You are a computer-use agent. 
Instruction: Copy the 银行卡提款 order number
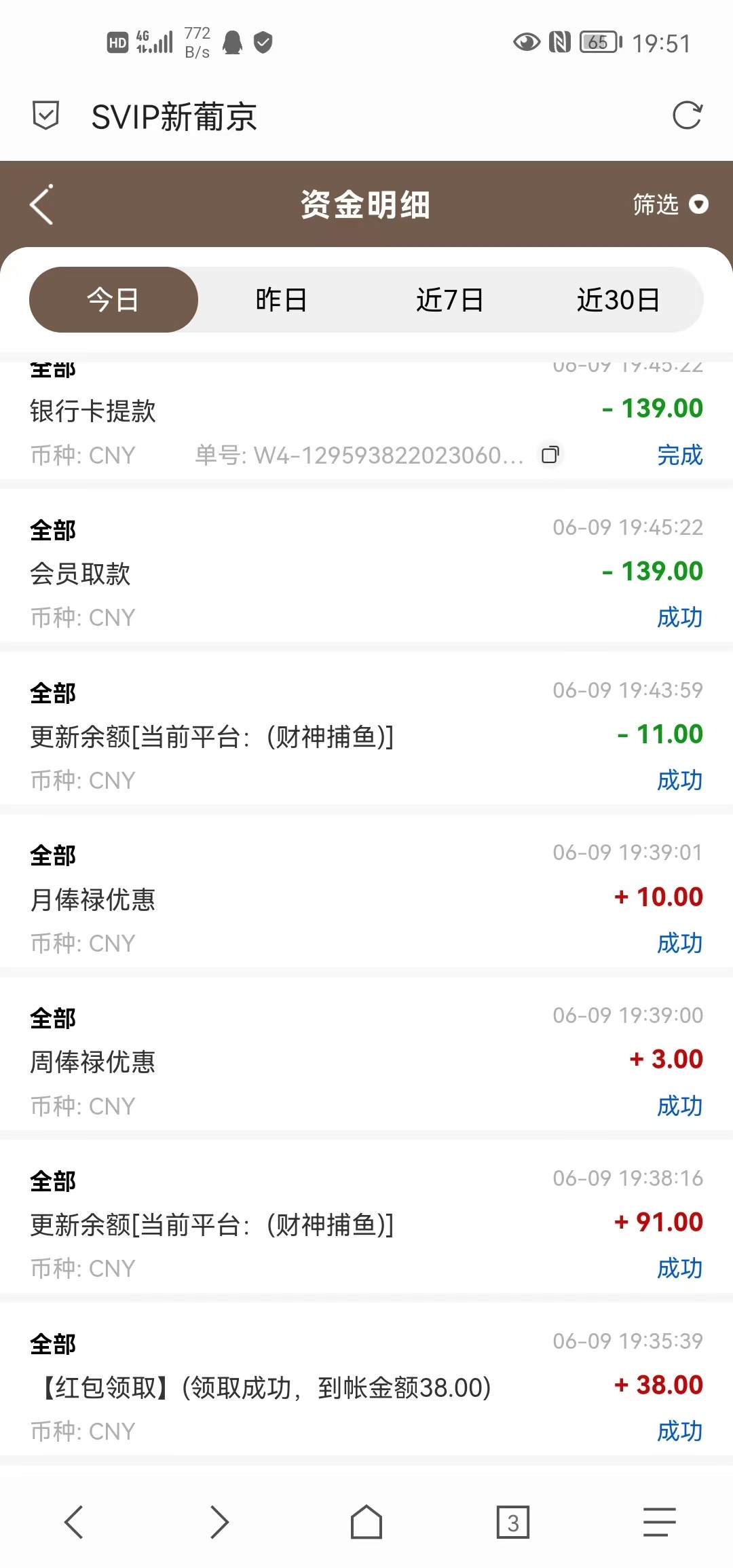(x=550, y=455)
